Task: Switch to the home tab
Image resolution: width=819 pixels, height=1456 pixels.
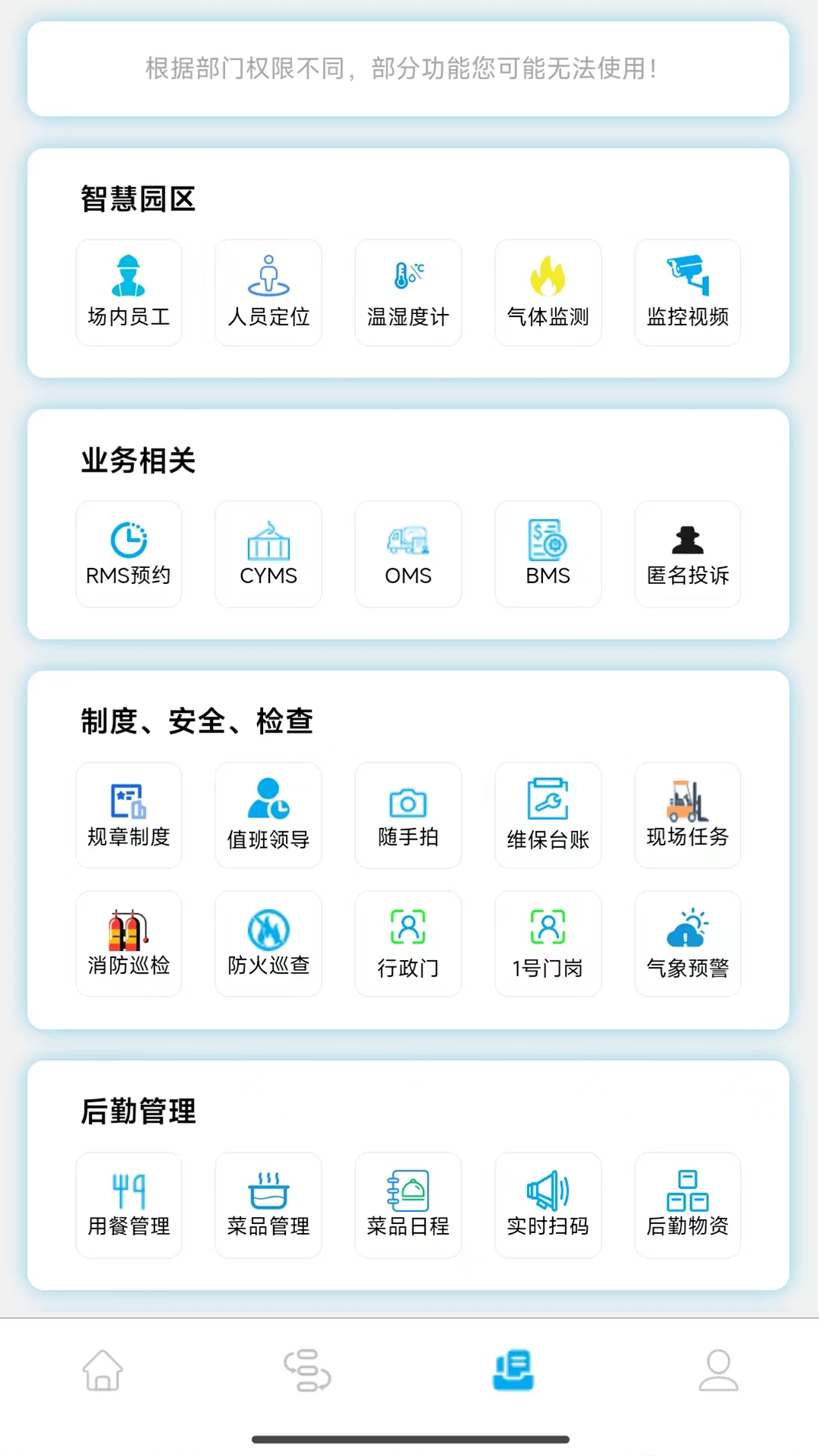Action: (x=103, y=1370)
